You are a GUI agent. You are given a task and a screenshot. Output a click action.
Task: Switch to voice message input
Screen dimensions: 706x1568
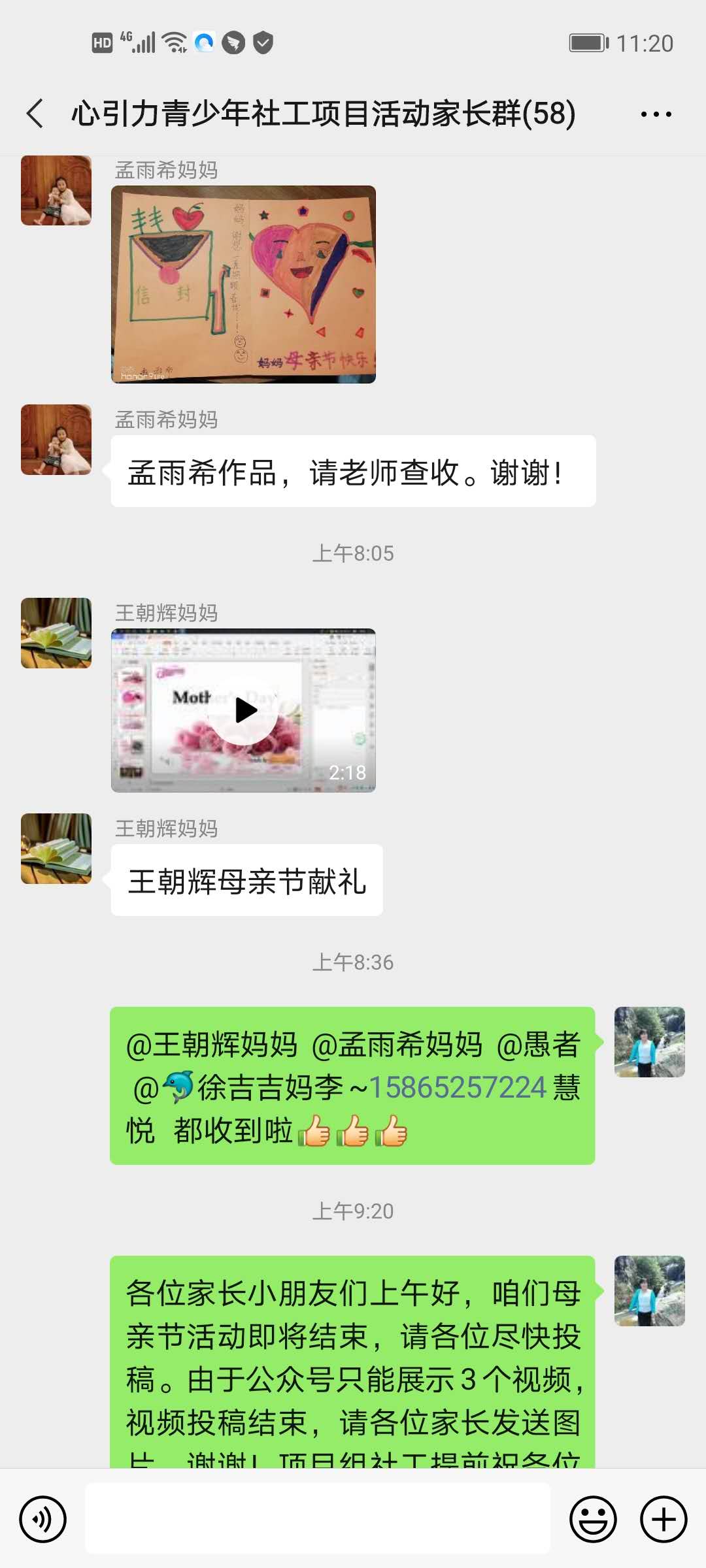click(43, 1519)
